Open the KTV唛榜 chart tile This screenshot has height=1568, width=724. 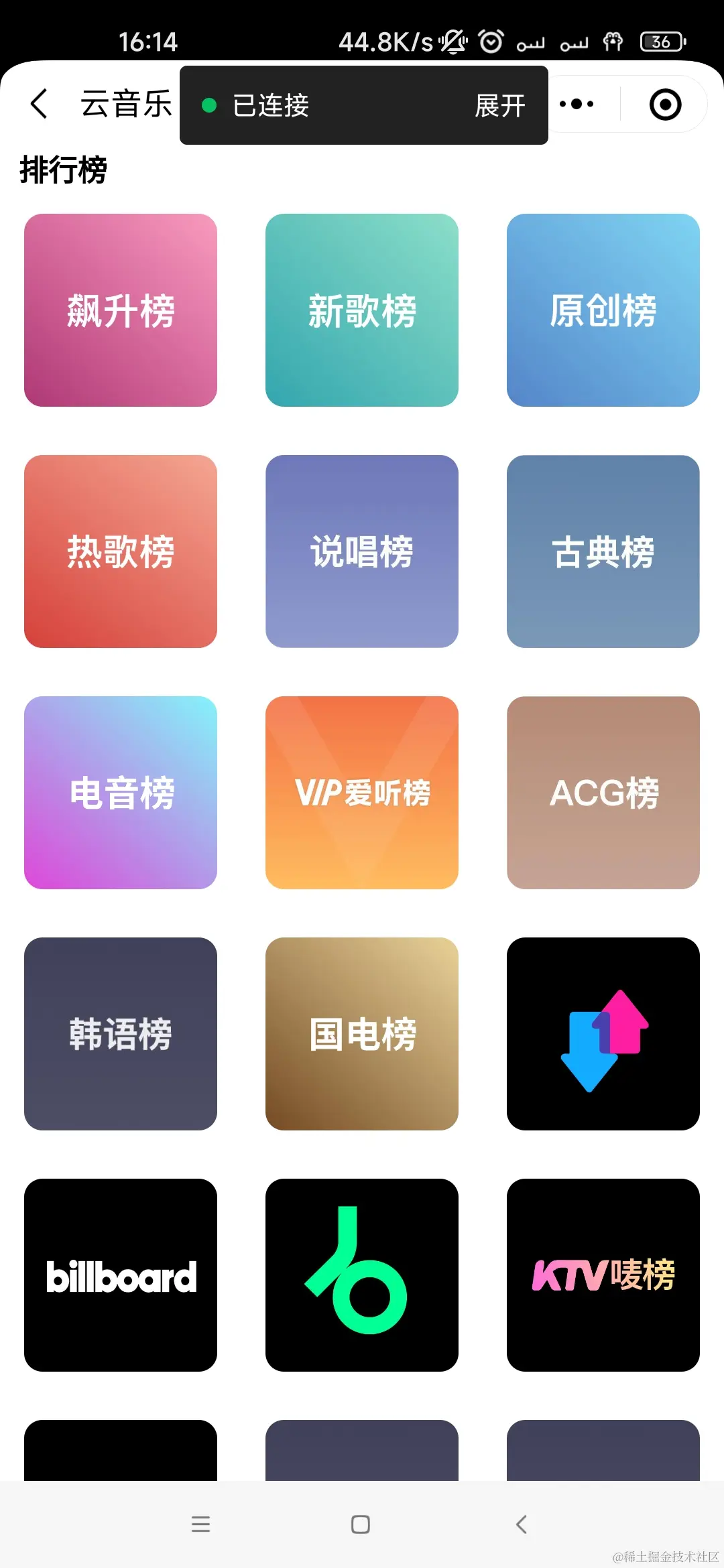(602, 1277)
